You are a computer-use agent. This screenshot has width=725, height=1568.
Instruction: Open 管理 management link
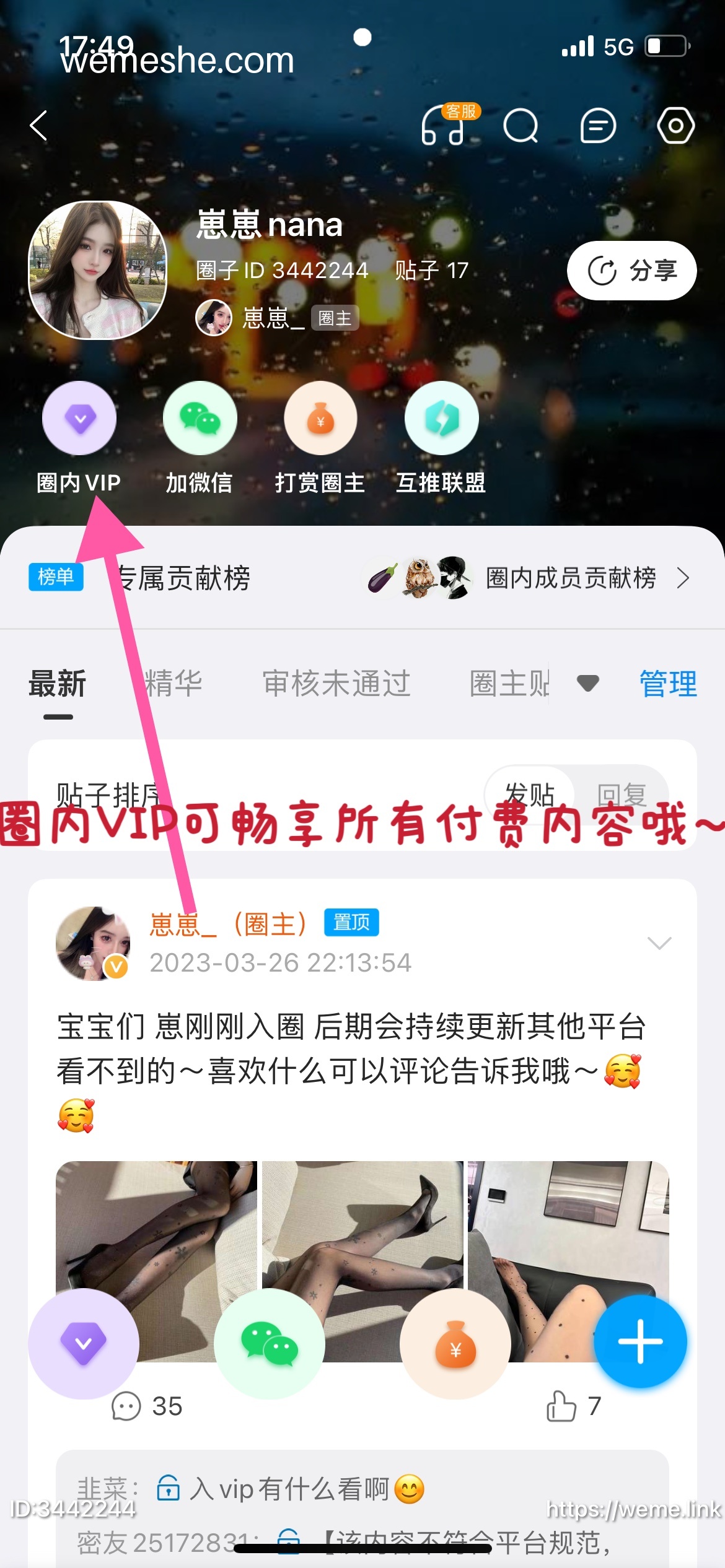pos(668,684)
